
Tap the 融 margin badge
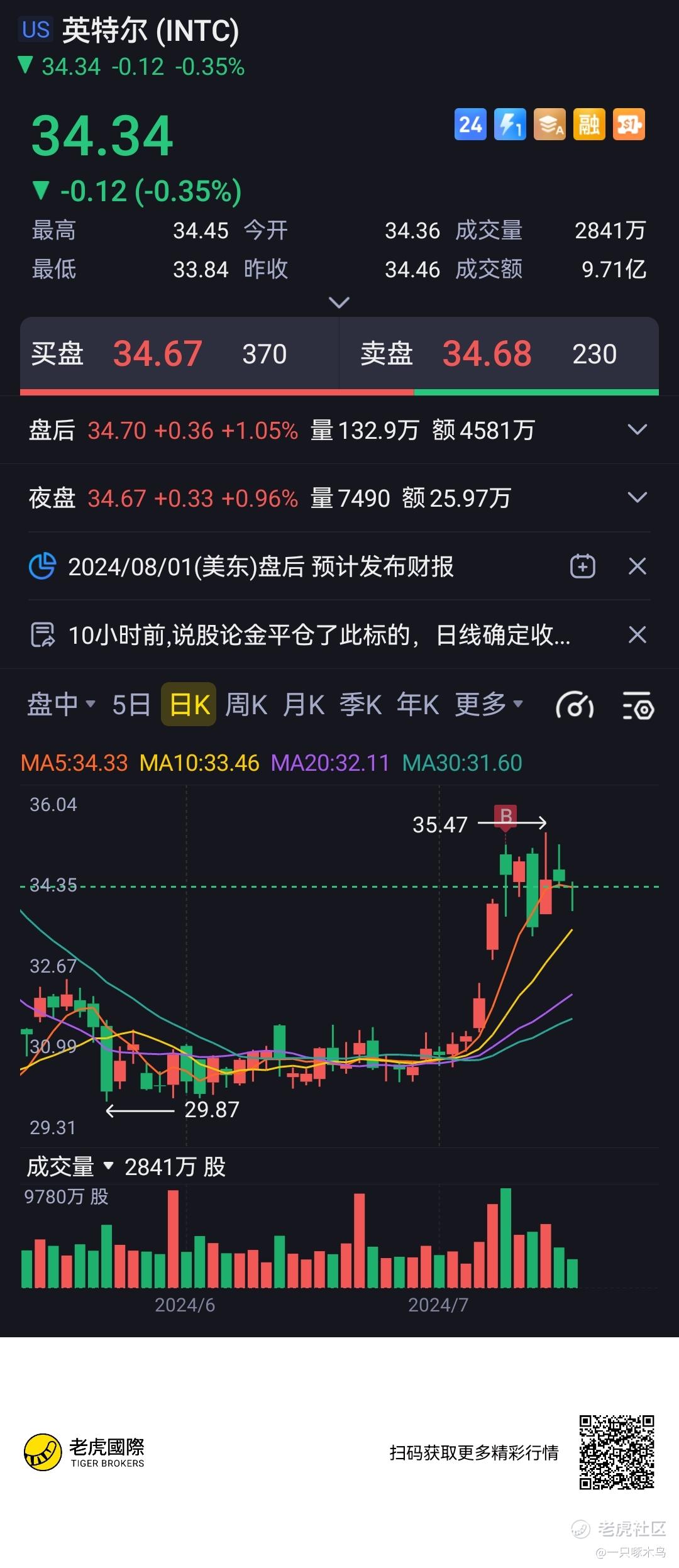[589, 124]
